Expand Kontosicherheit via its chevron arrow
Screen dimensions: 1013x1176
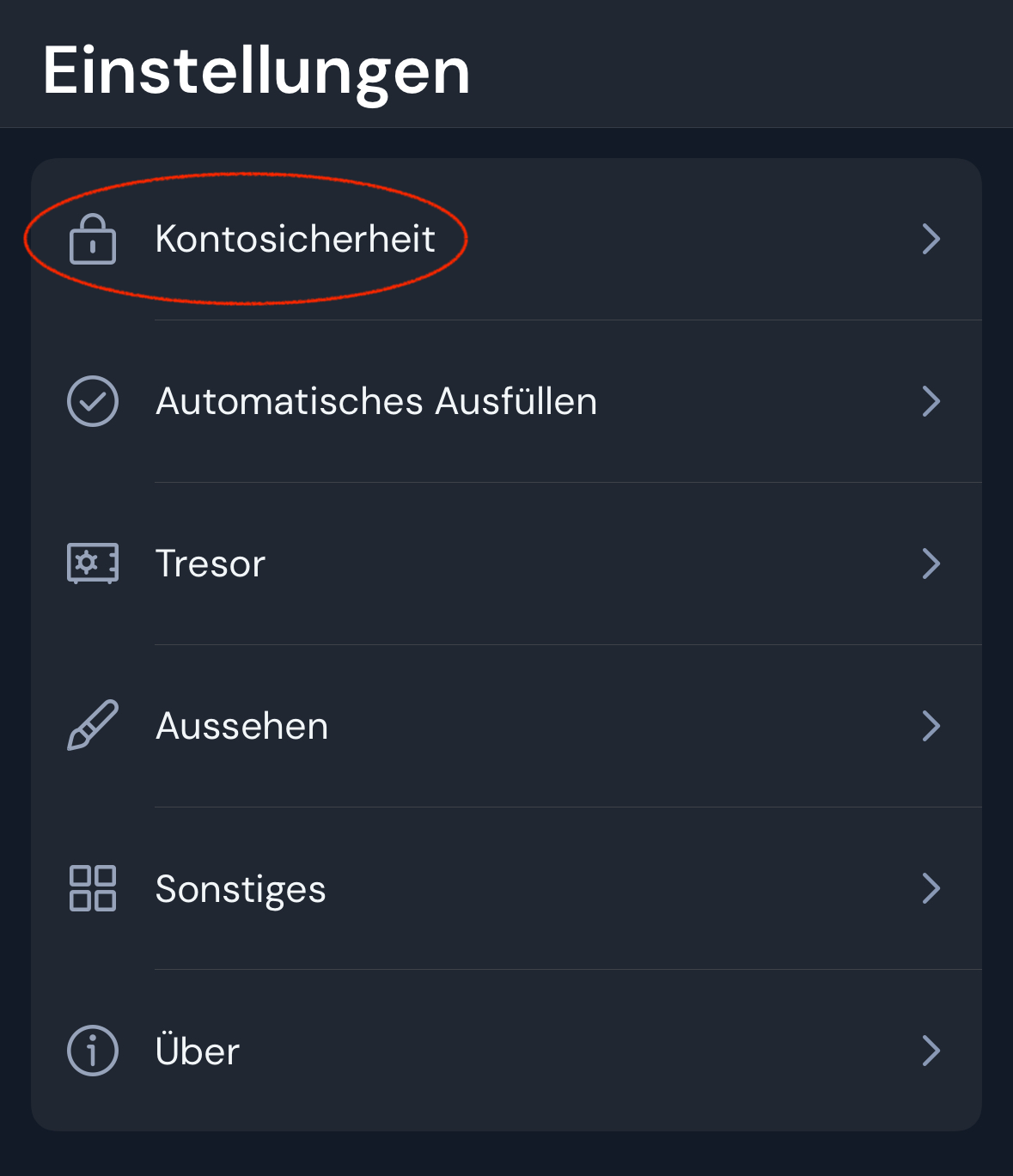(x=931, y=240)
